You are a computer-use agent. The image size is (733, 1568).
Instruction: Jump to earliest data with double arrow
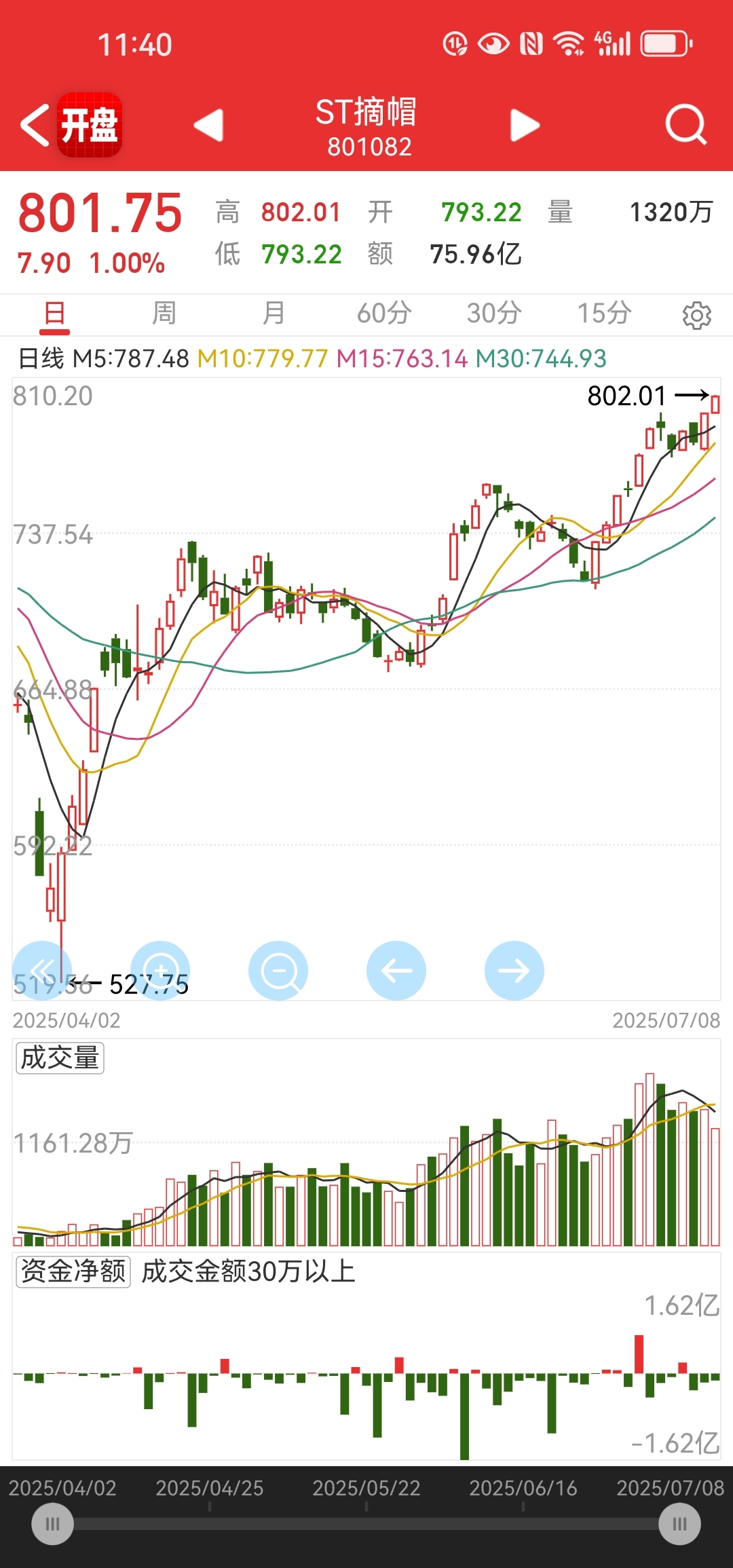click(42, 971)
